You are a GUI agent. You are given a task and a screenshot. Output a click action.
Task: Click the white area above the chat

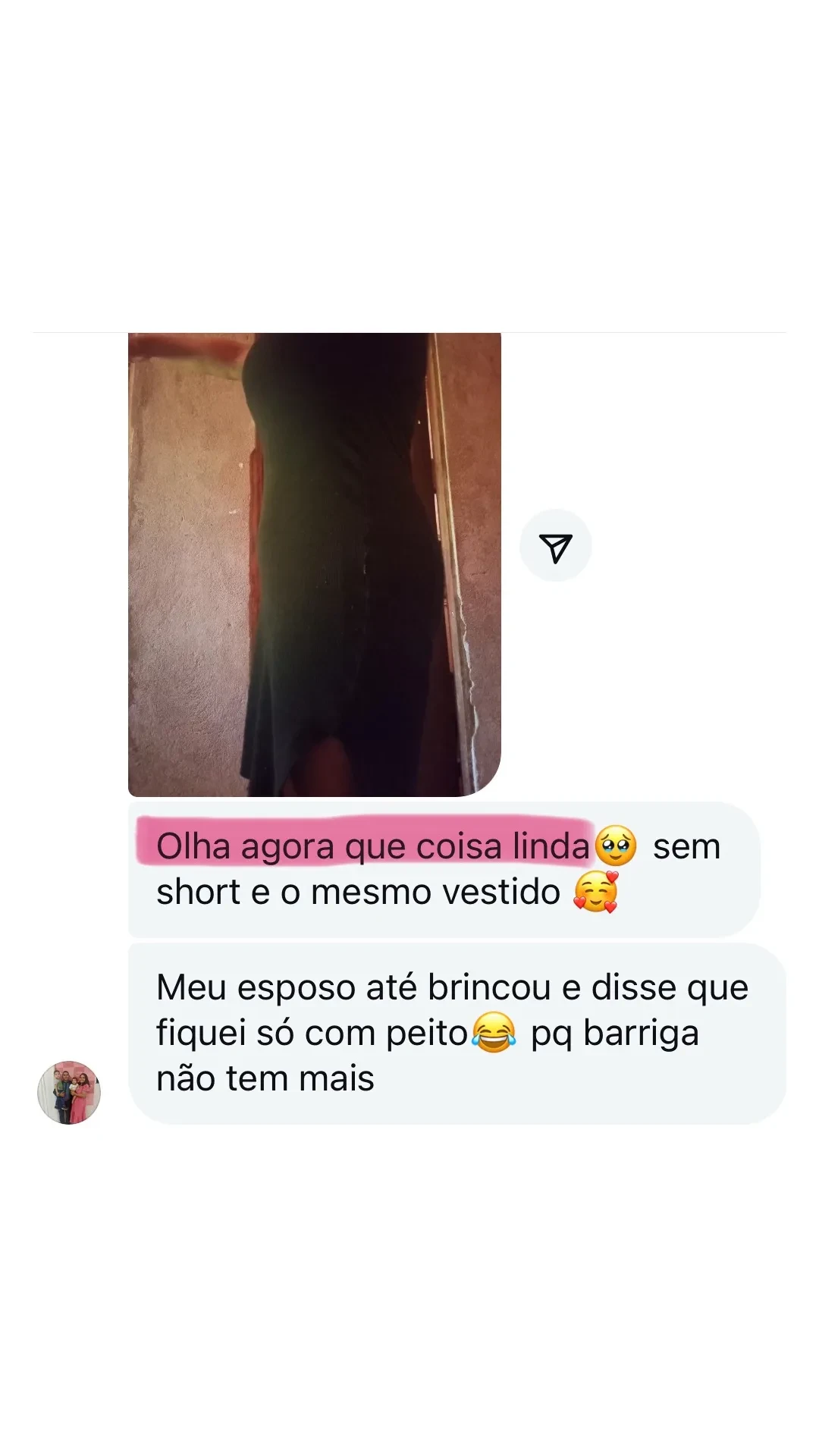(409, 167)
